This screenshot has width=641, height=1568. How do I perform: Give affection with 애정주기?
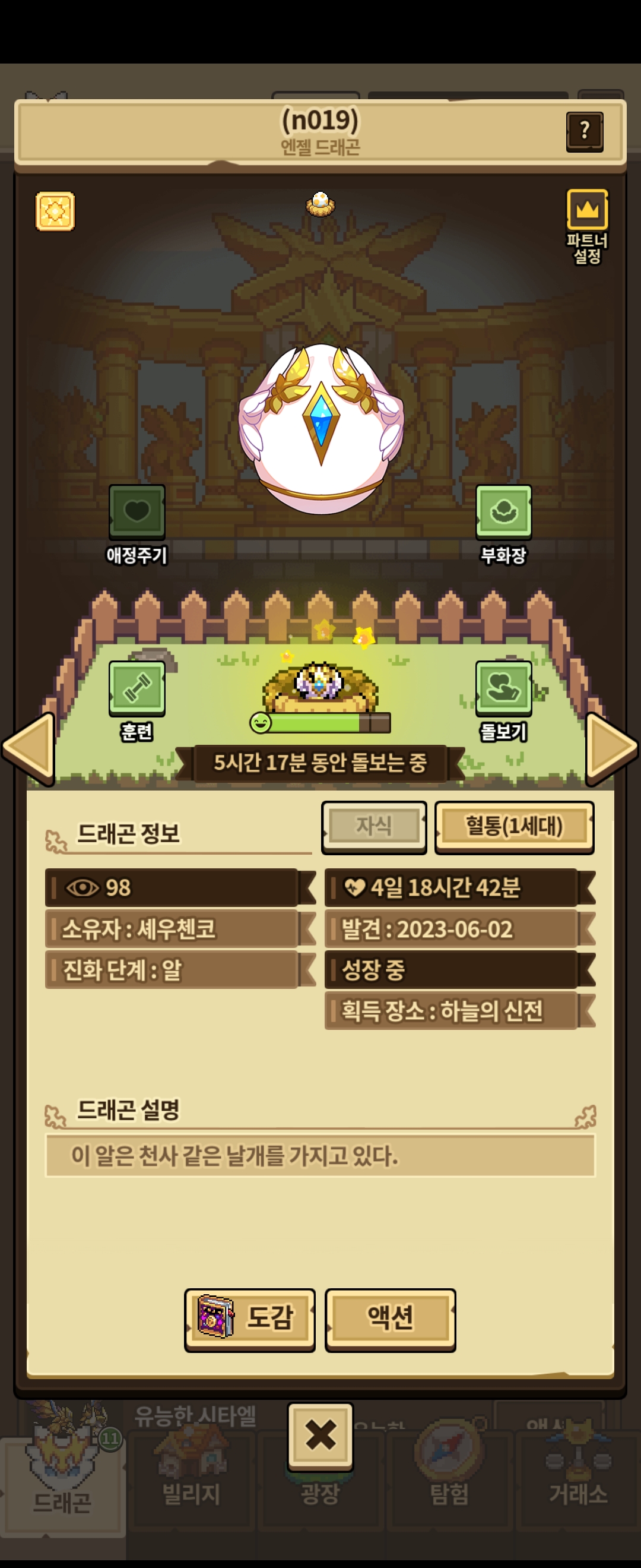pos(137,524)
